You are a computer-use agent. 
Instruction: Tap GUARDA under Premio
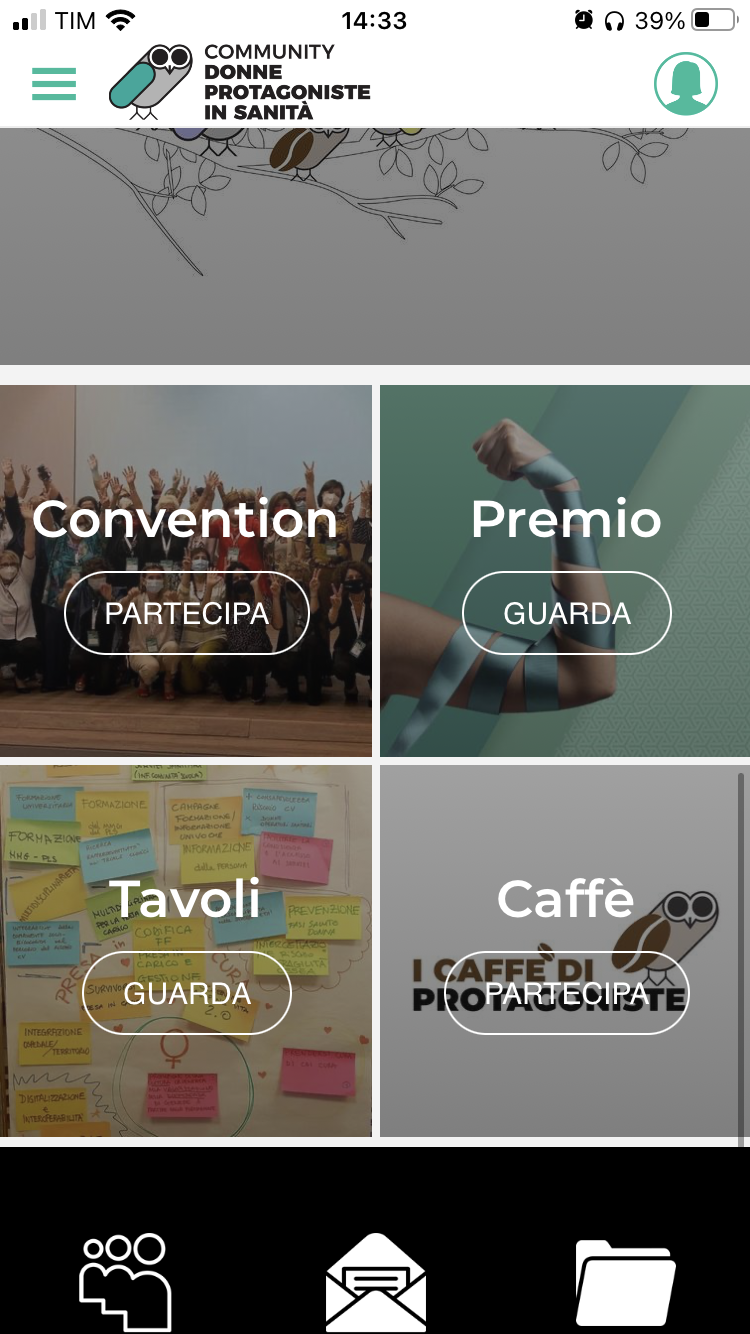(x=567, y=613)
